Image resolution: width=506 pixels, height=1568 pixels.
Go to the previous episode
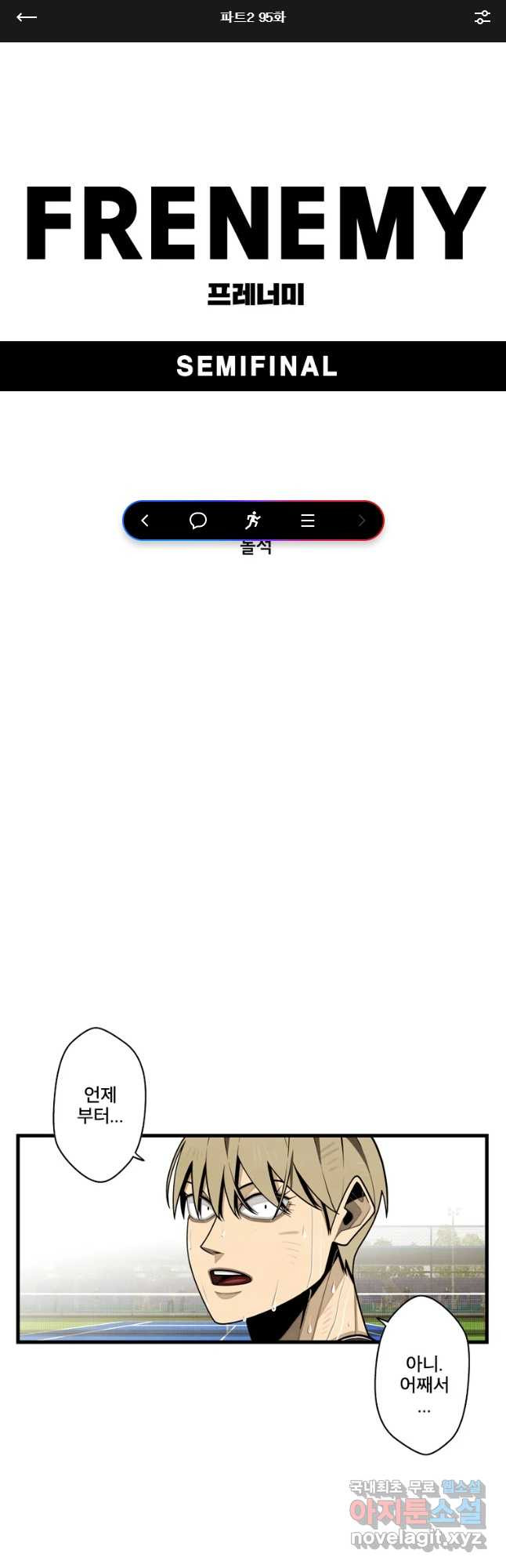(145, 521)
